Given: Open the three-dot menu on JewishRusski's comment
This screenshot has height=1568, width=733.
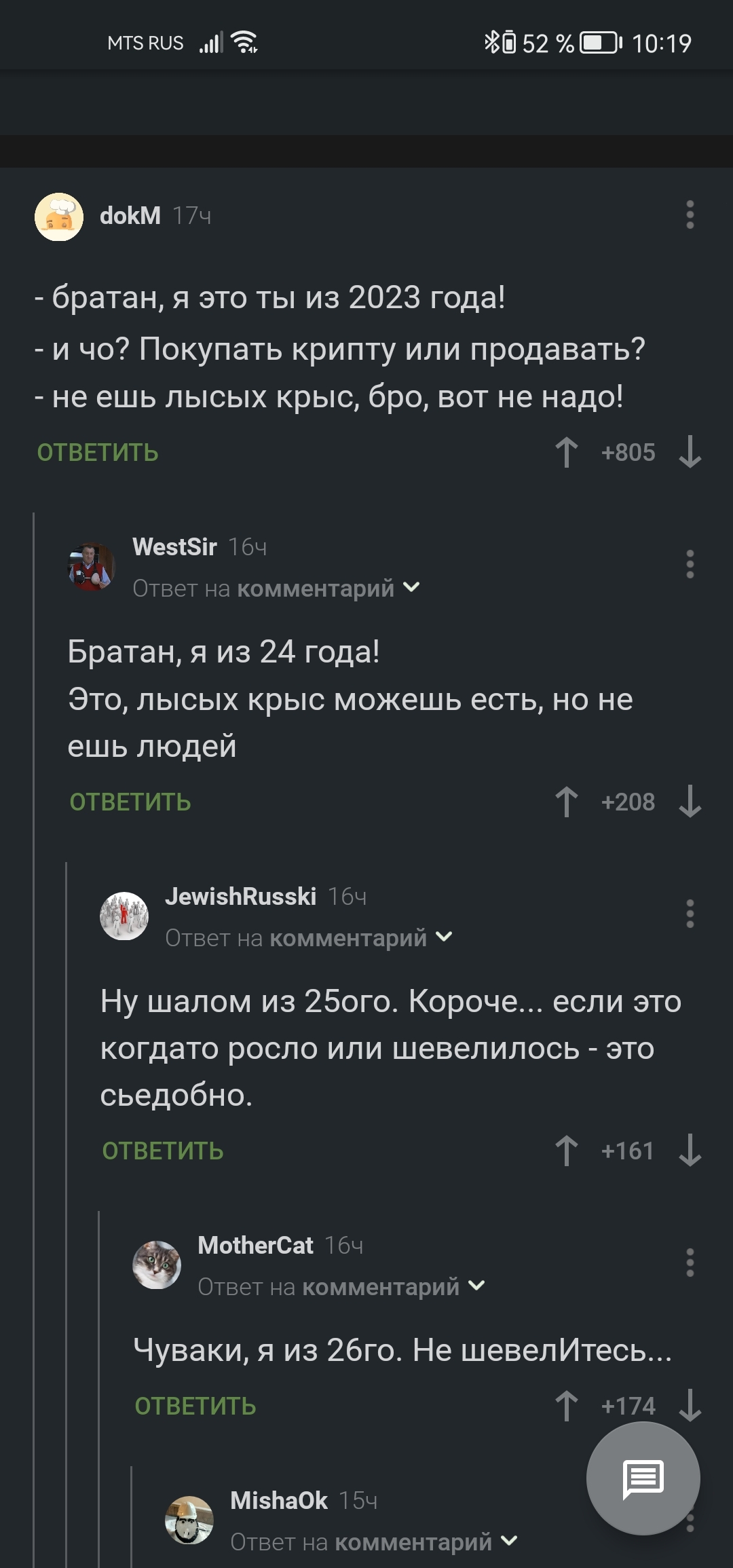Looking at the screenshot, I should (x=690, y=914).
